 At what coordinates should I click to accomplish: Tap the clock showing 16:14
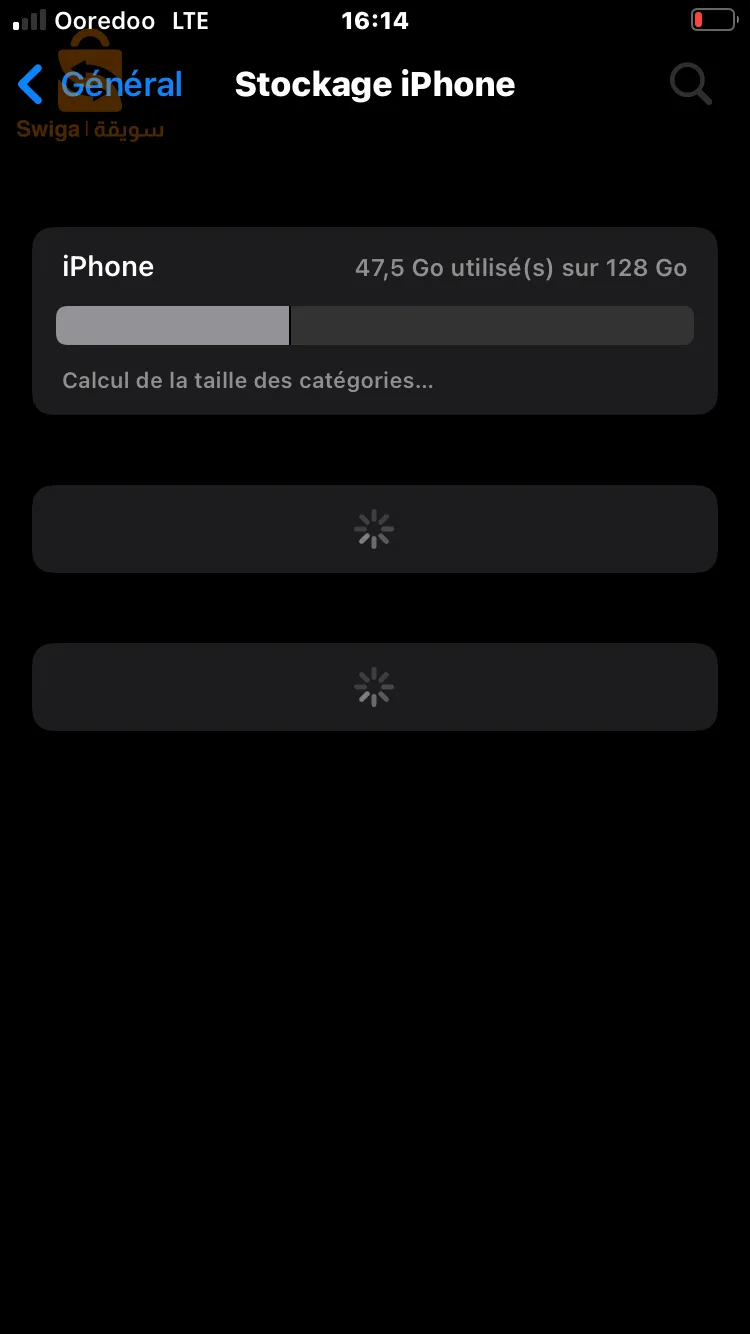[374, 20]
